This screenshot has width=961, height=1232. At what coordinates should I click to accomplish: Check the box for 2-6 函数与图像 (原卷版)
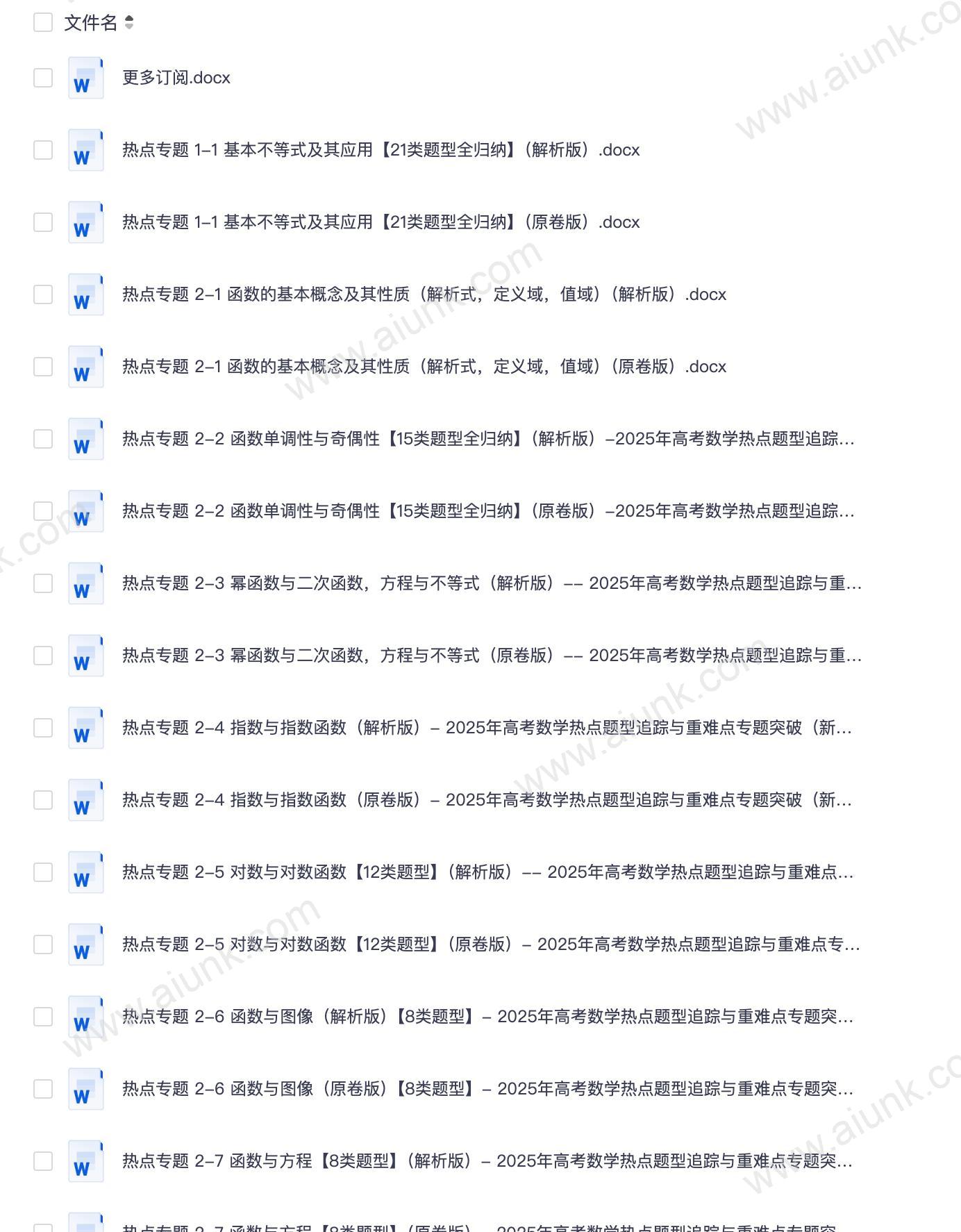tap(43, 1089)
